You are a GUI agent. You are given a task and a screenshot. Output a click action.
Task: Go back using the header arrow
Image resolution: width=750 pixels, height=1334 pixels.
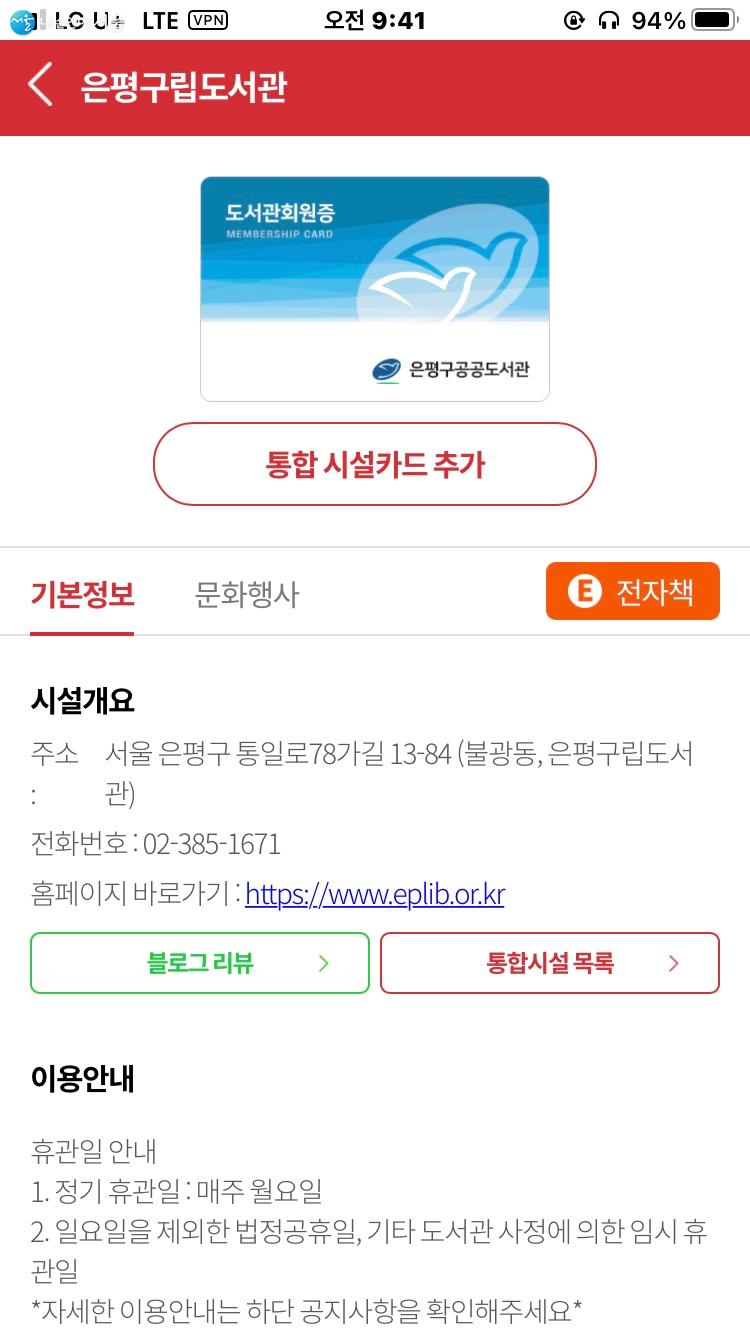pos(40,86)
